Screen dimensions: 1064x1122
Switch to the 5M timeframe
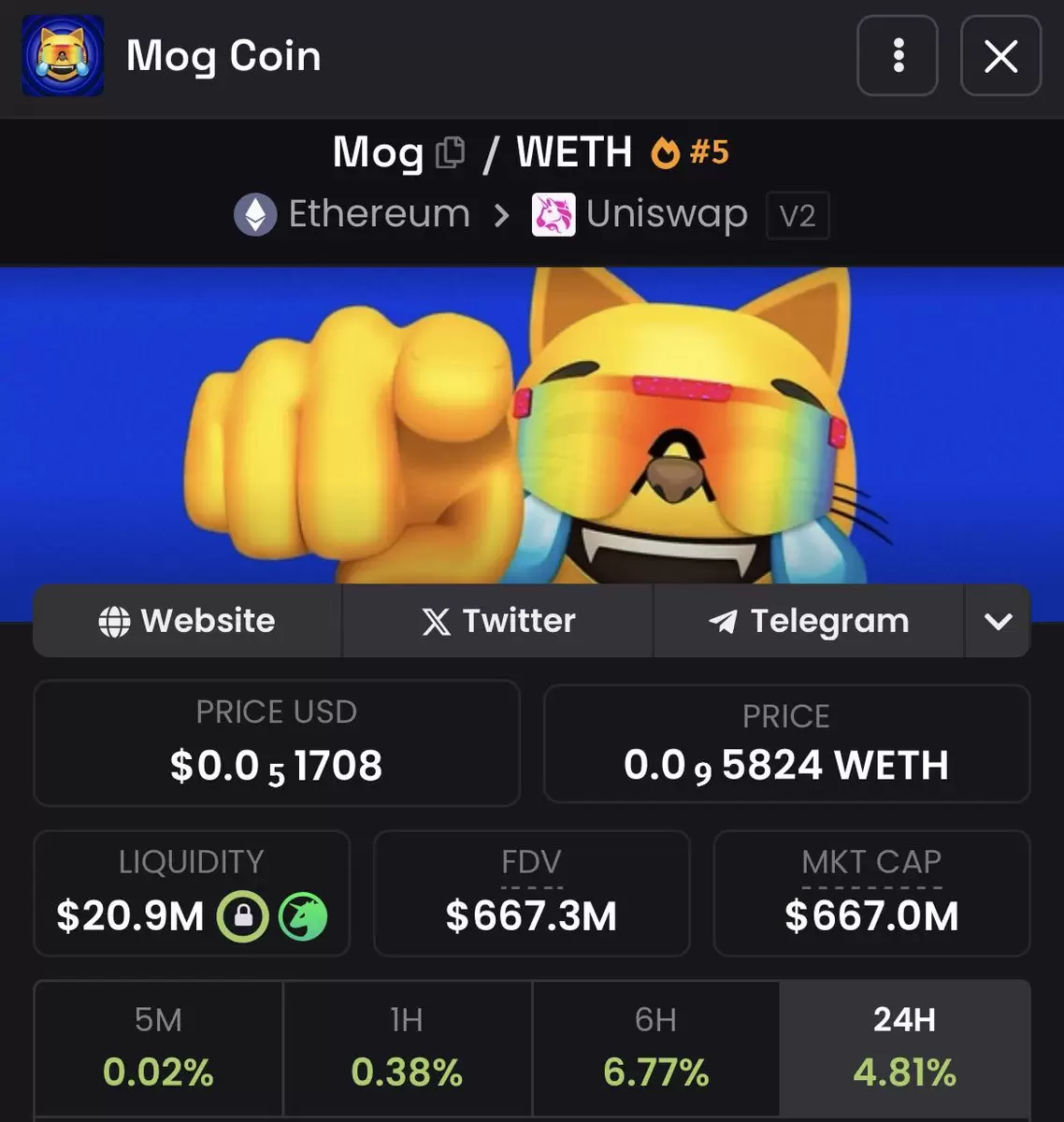[158, 1047]
